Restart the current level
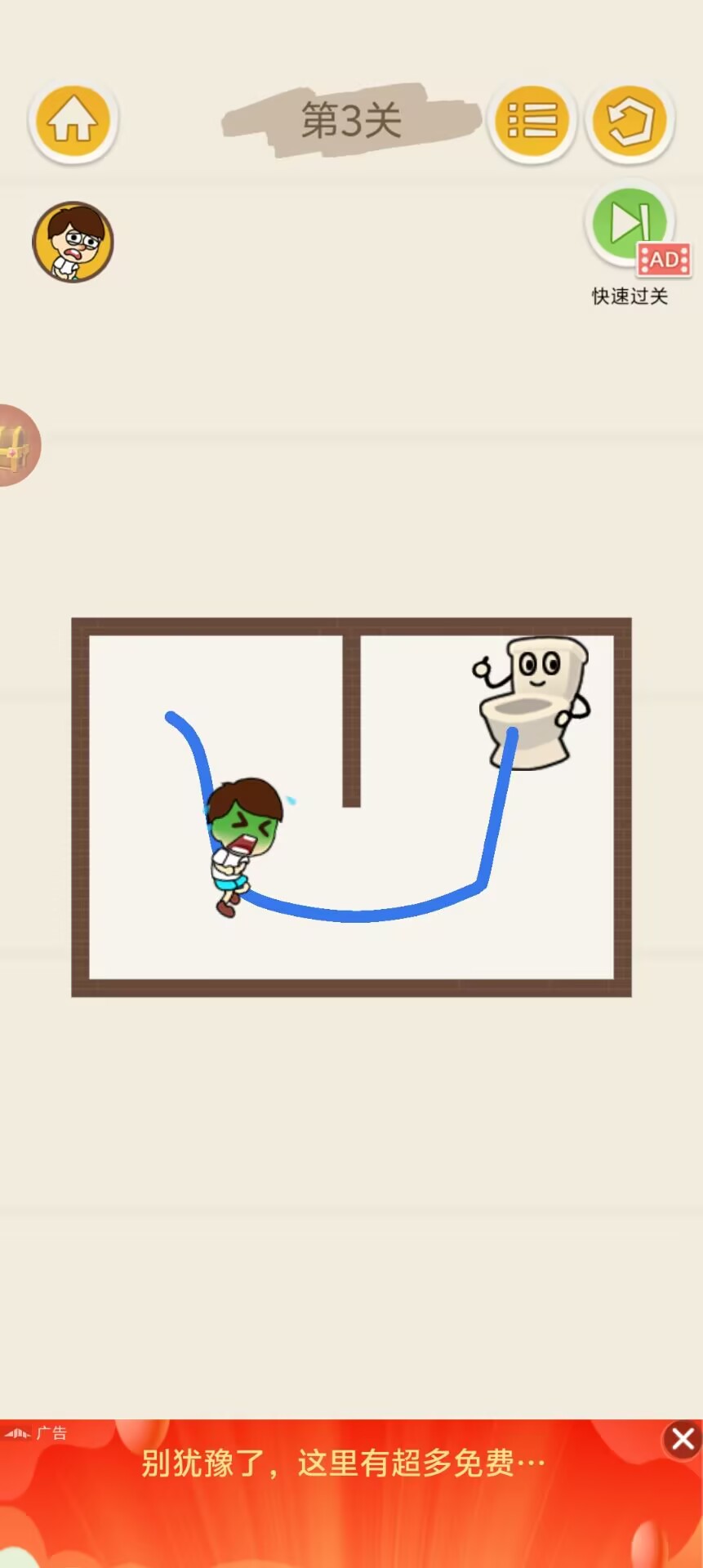 631,122
